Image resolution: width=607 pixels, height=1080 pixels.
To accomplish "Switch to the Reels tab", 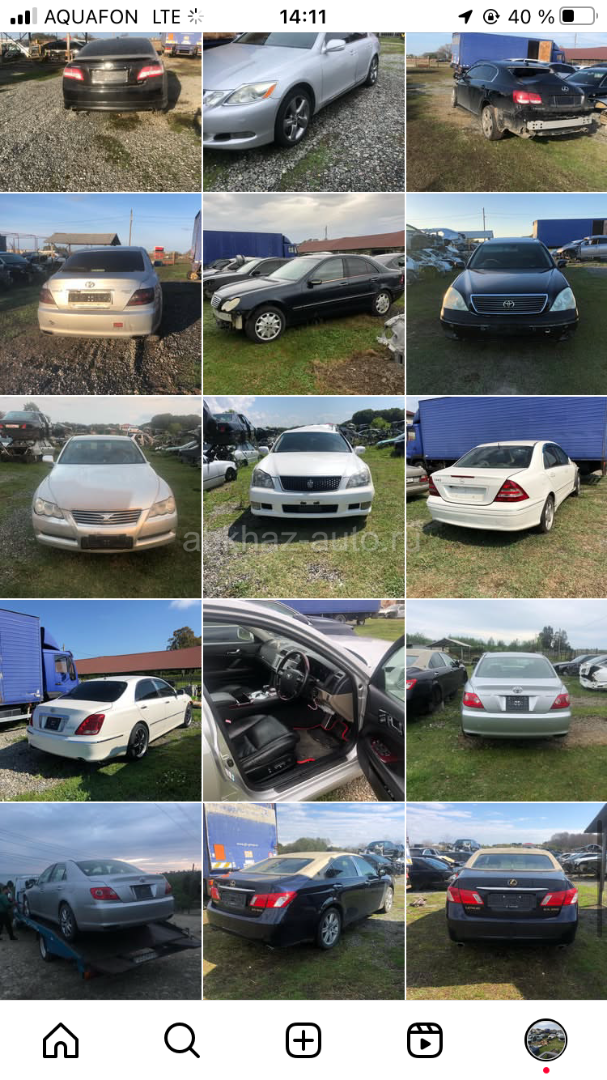I will 425,1040.
